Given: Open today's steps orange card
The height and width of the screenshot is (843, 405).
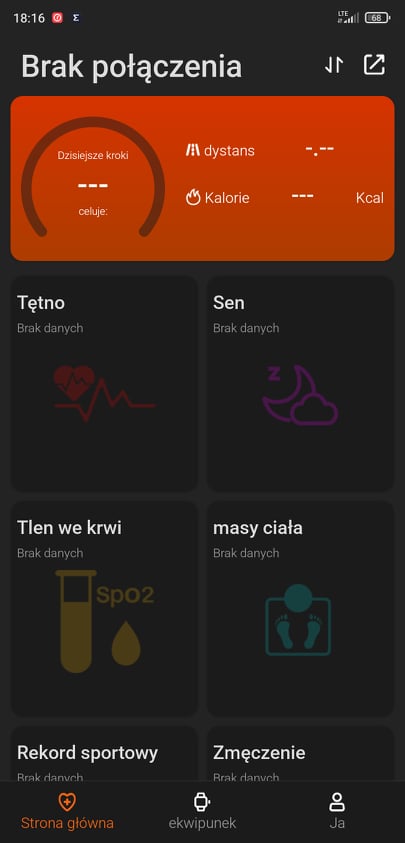Looking at the screenshot, I should (202, 178).
